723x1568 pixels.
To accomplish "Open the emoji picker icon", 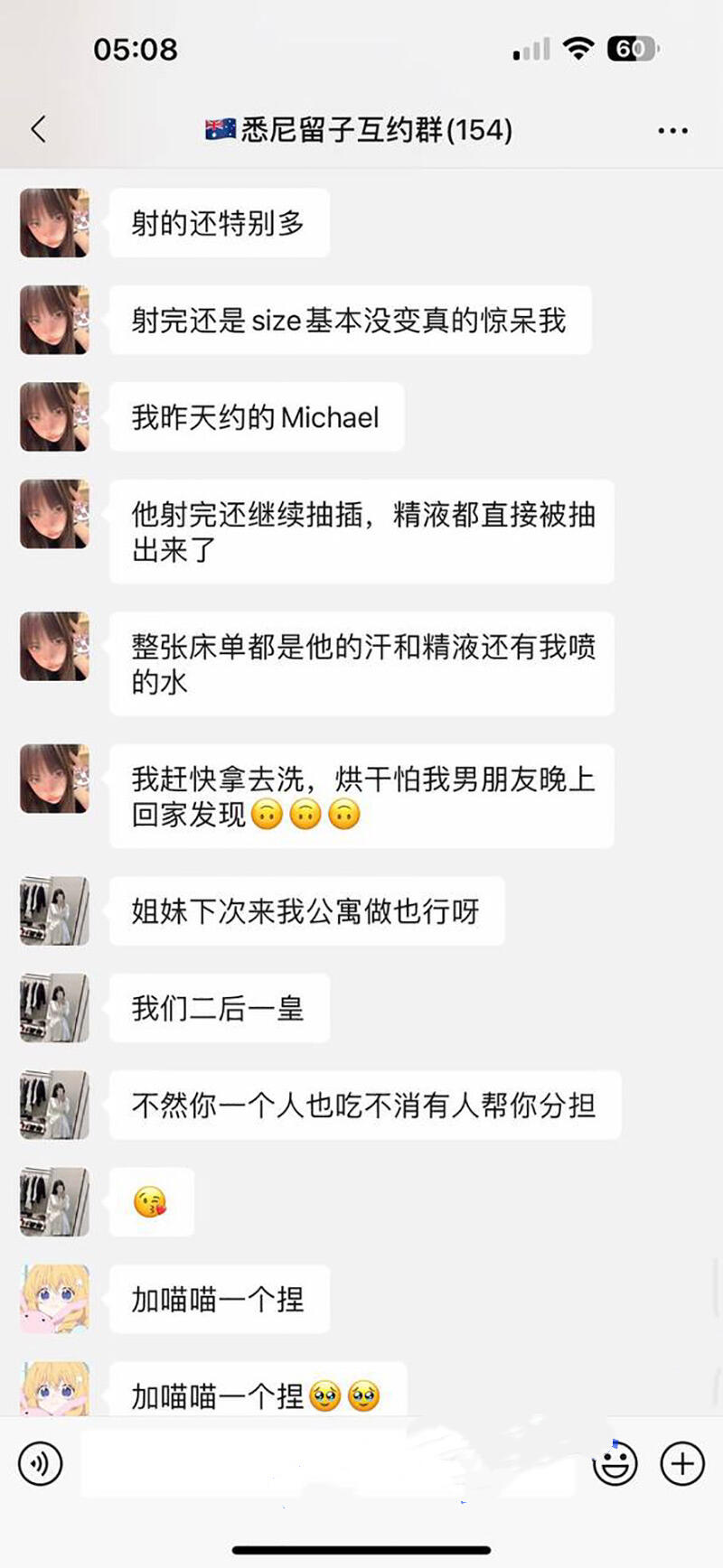I will coord(617,1463).
